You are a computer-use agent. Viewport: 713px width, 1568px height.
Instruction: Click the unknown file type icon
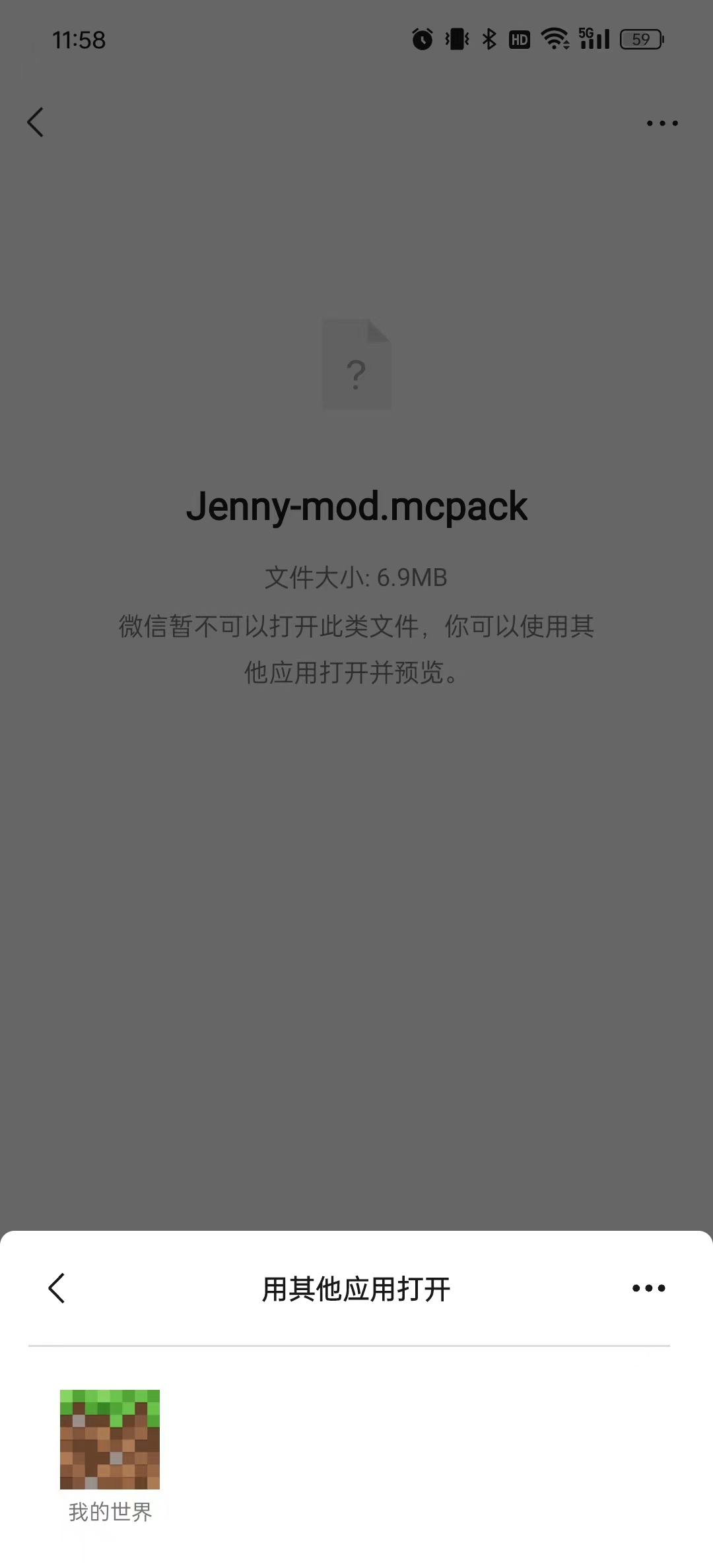coord(356,366)
